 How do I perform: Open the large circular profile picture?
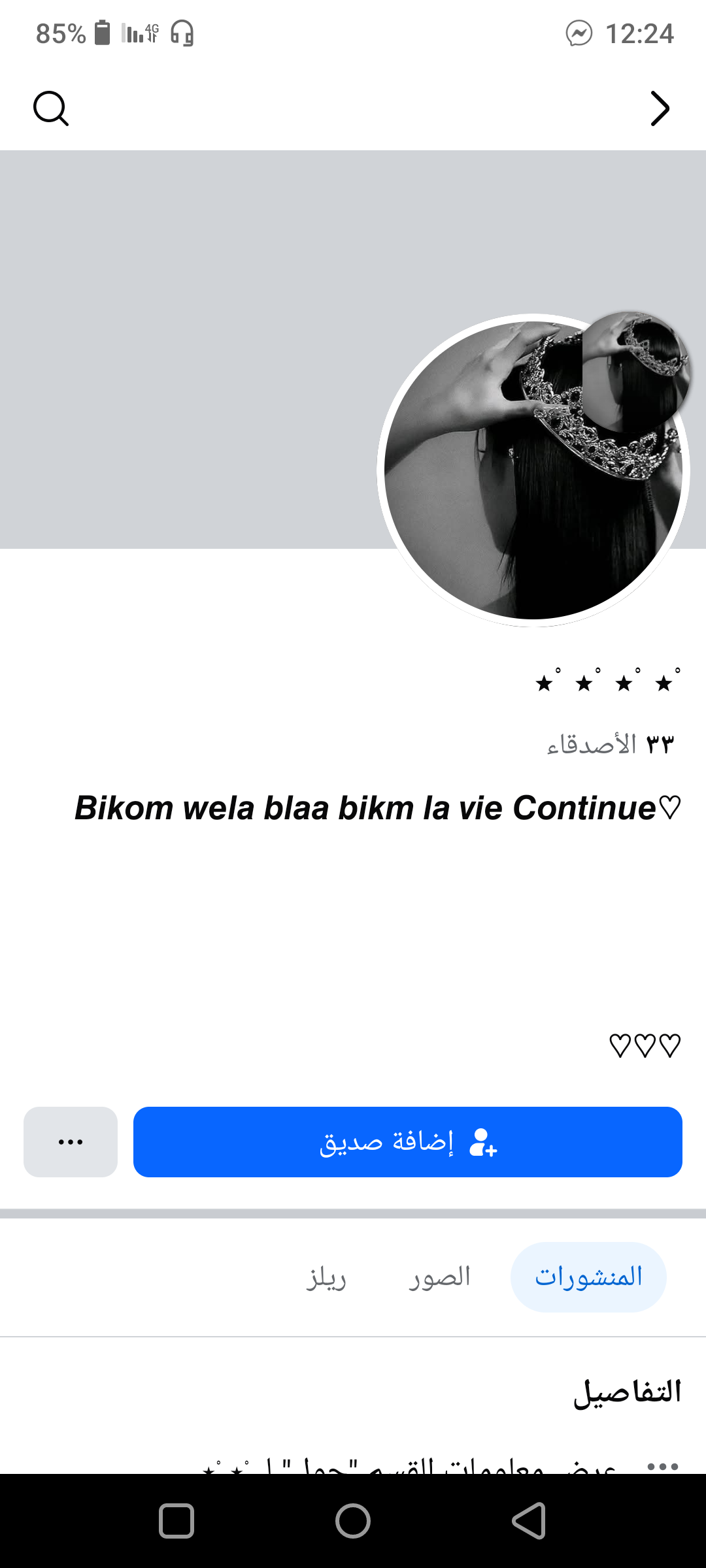[x=533, y=470]
